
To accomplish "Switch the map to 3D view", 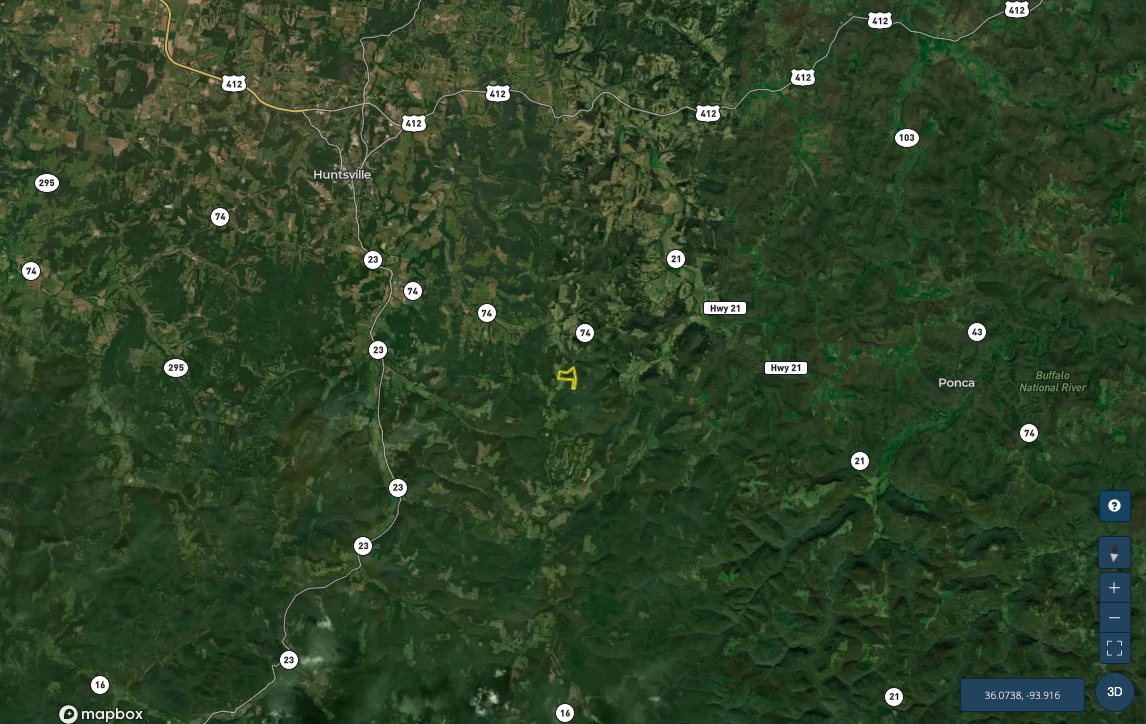I will [x=1114, y=691].
